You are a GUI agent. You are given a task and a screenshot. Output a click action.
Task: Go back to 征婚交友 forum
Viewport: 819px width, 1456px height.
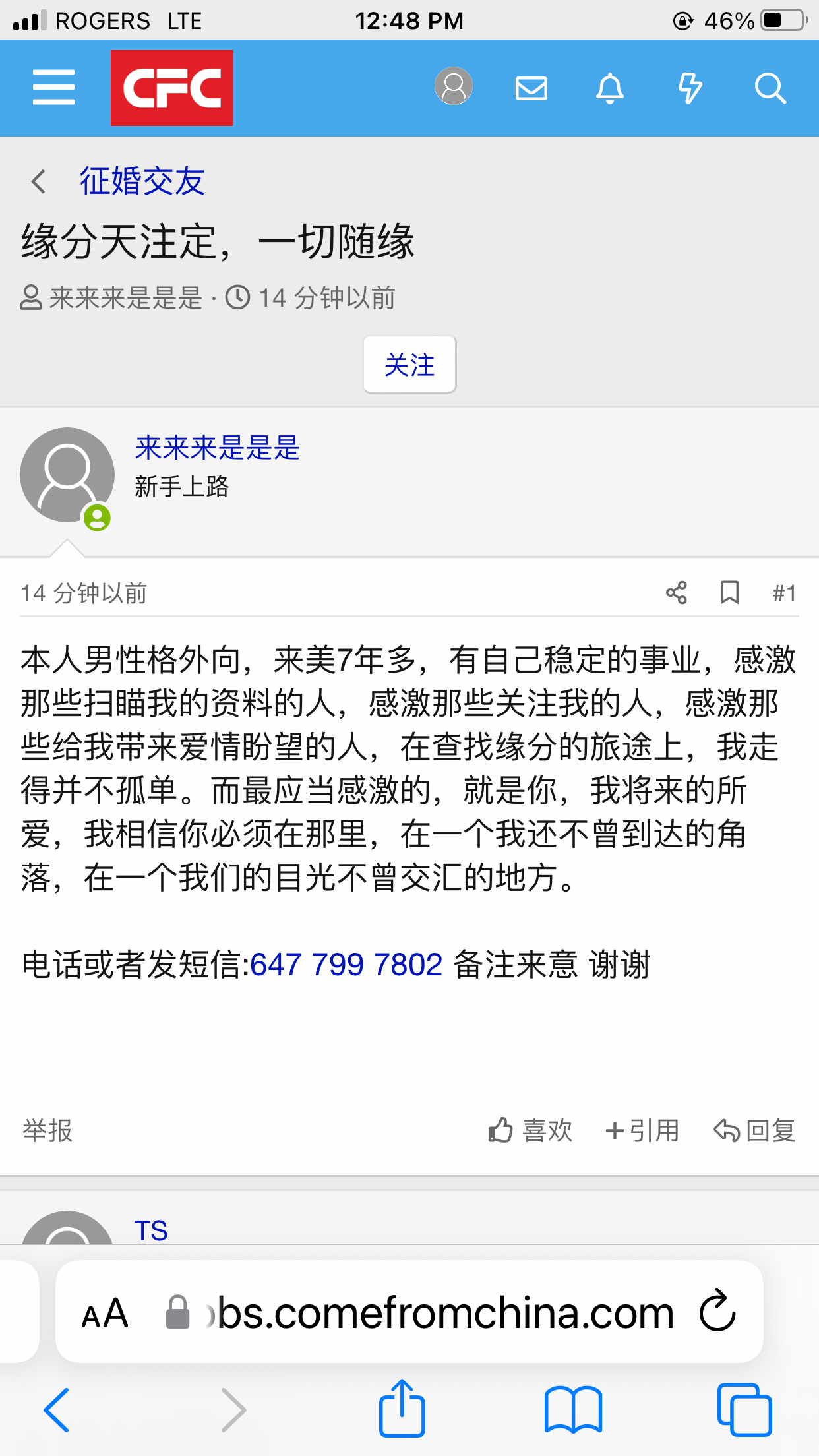(142, 181)
